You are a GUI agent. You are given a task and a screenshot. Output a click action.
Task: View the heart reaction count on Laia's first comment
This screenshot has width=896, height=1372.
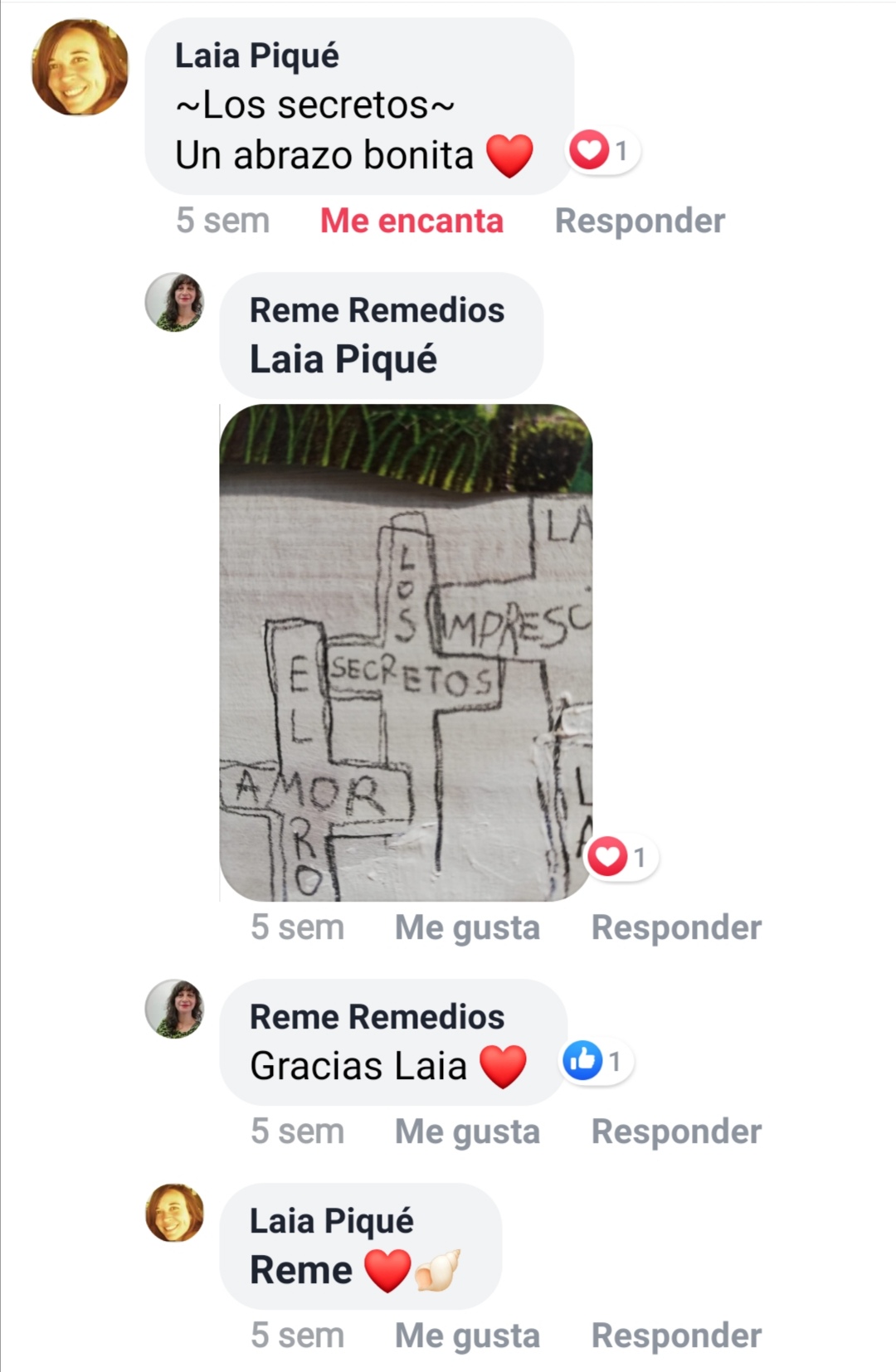coord(603,151)
